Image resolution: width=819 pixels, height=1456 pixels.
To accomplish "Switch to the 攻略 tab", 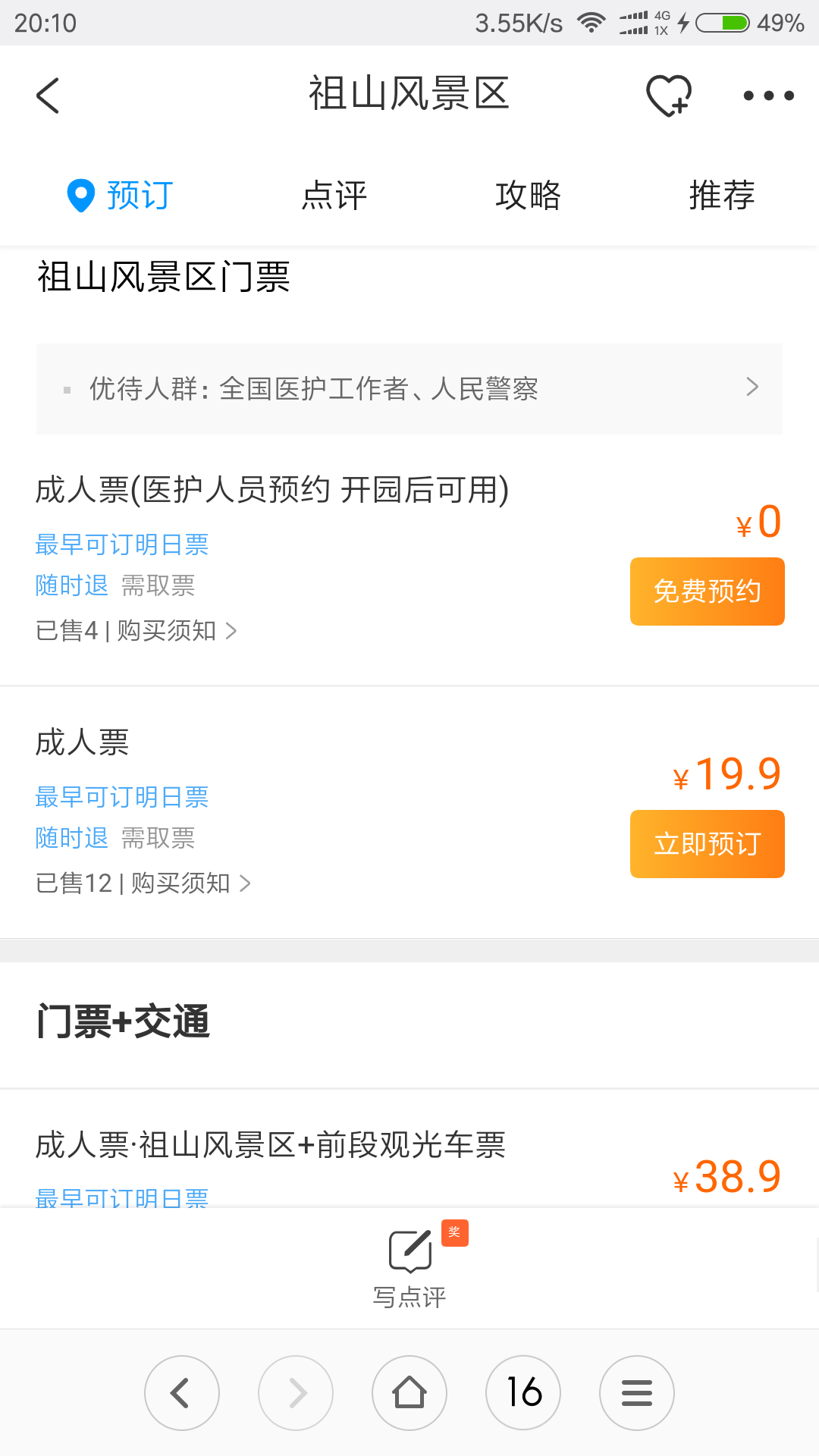I will (x=528, y=196).
